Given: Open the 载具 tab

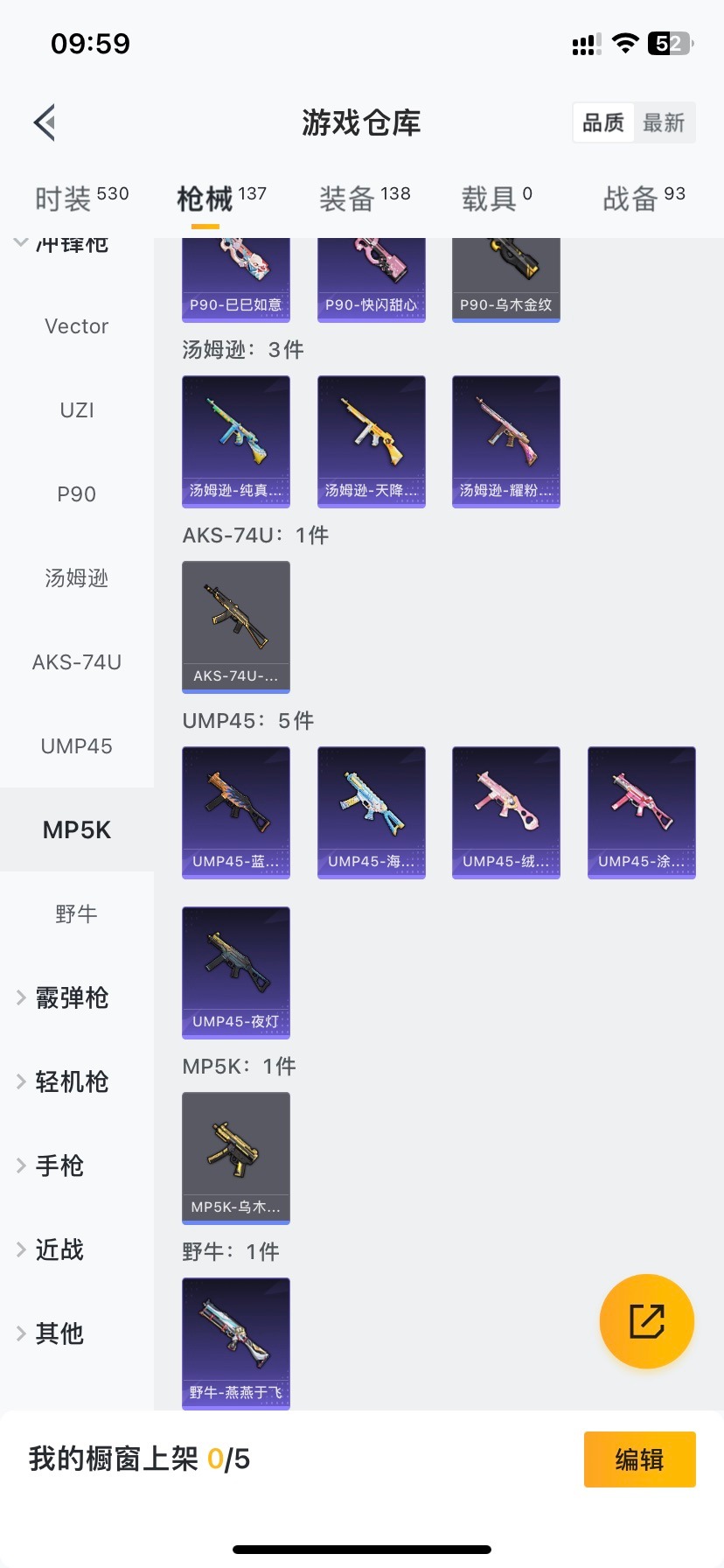Looking at the screenshot, I should [496, 198].
